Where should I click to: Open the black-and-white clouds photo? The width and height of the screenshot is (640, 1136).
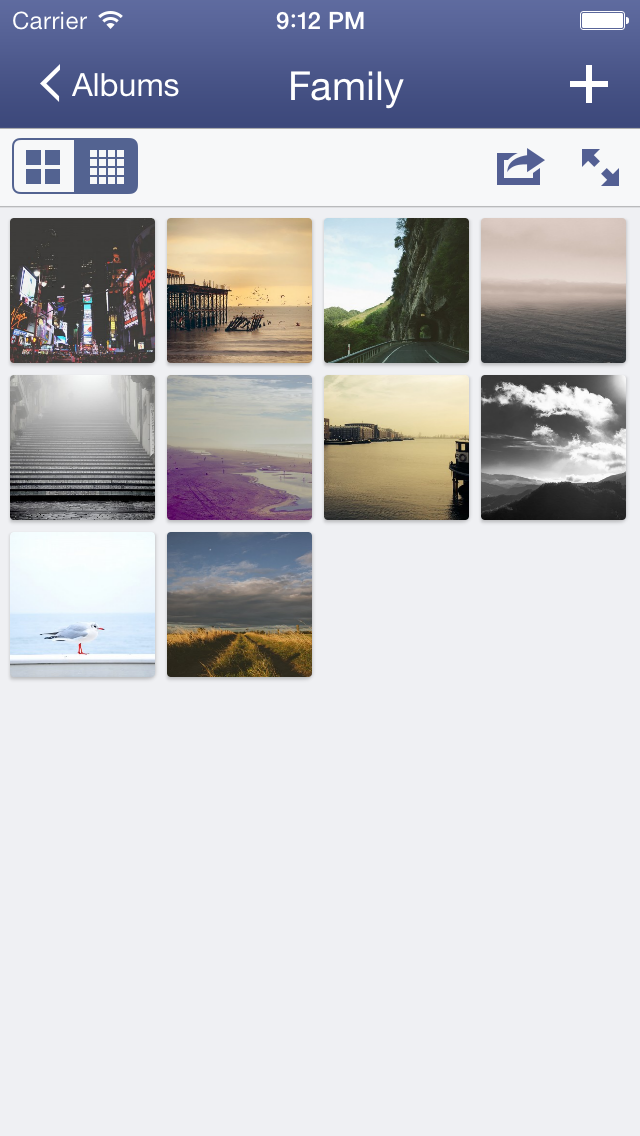point(554,447)
